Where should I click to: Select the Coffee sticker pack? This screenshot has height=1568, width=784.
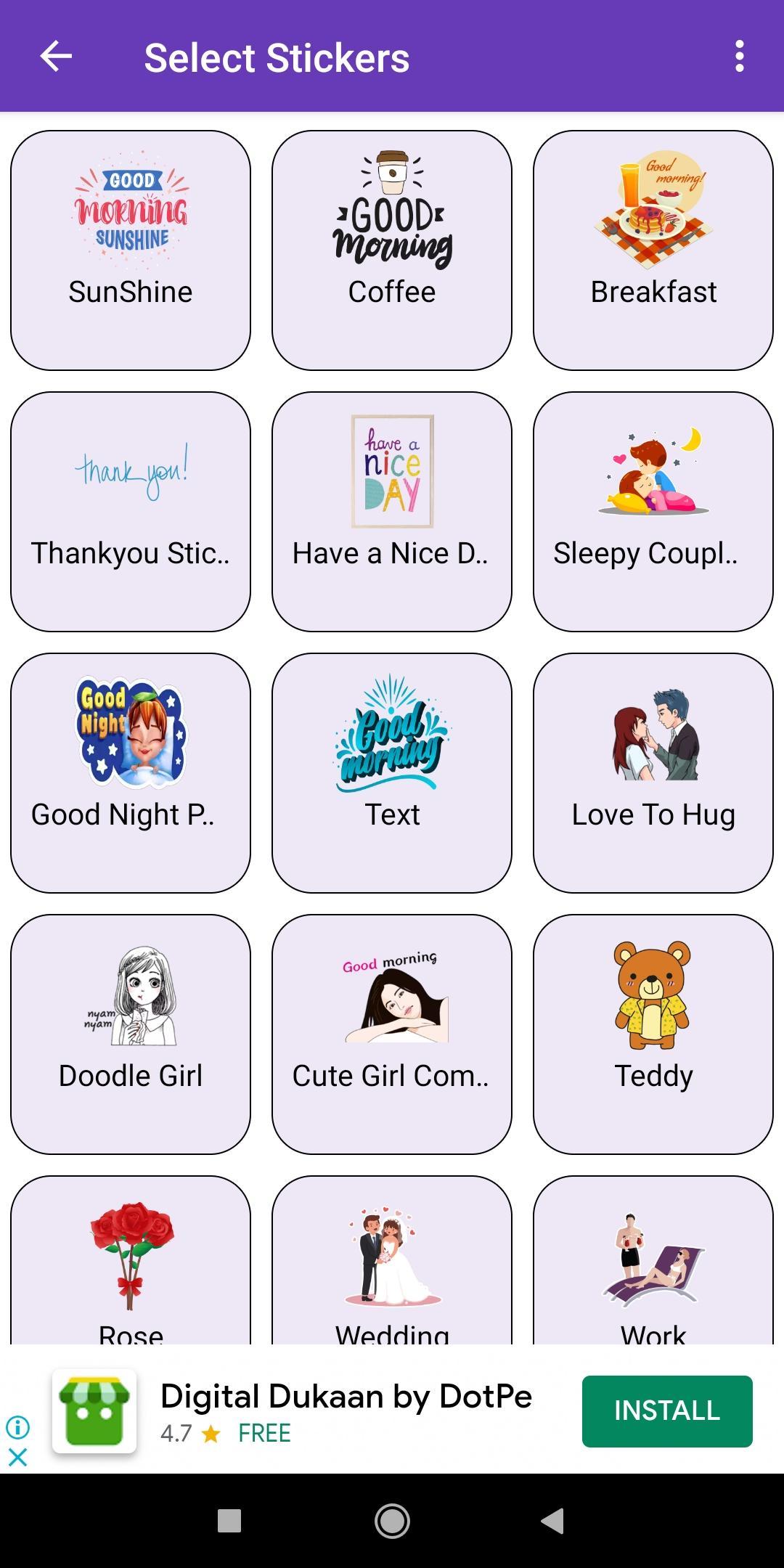click(392, 250)
